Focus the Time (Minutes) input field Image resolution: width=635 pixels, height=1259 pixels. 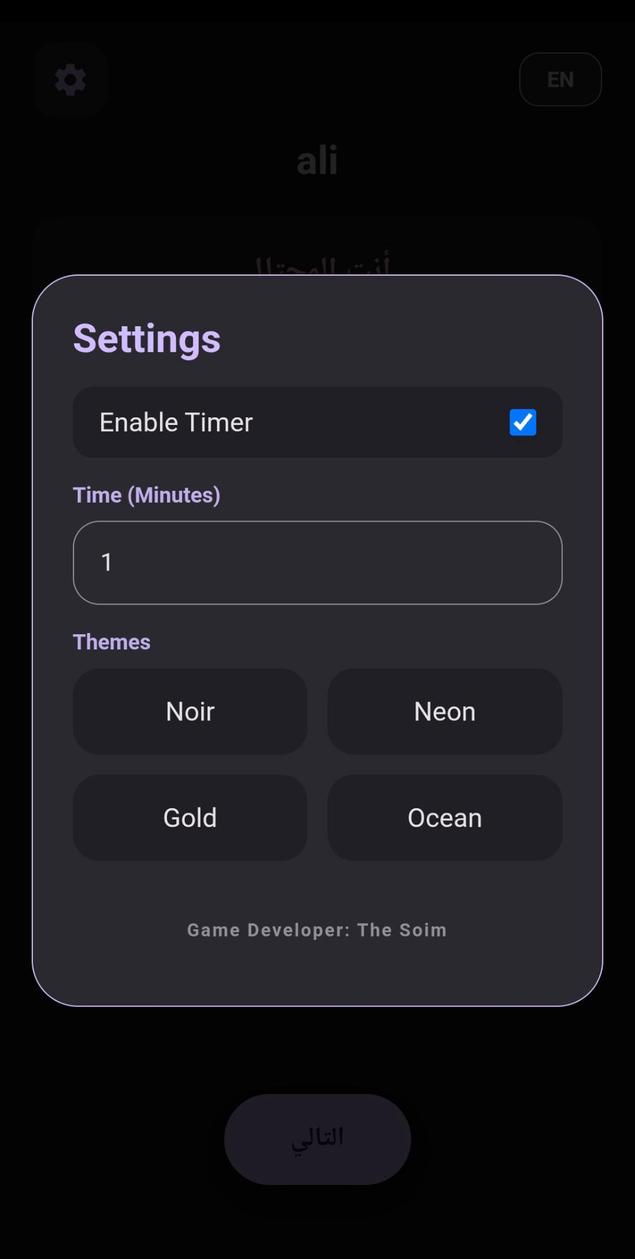pyautogui.click(x=317, y=562)
